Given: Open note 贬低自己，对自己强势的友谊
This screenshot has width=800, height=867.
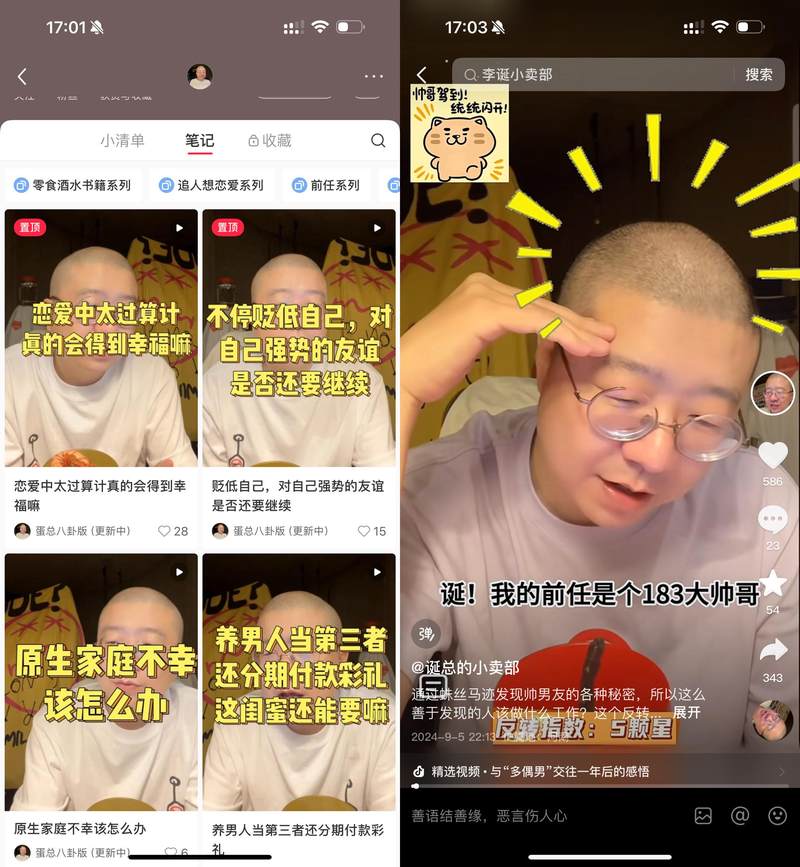Looking at the screenshot, I should (298, 340).
